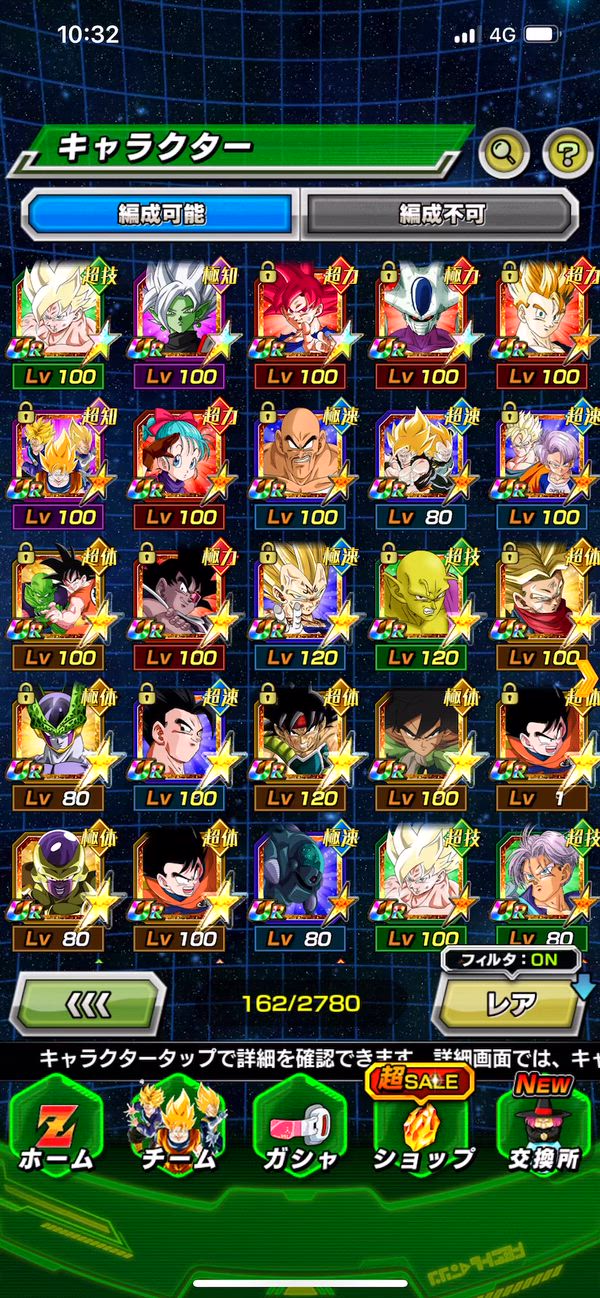Open the ショップ tab
This screenshot has width=600, height=1298.
422,1127
